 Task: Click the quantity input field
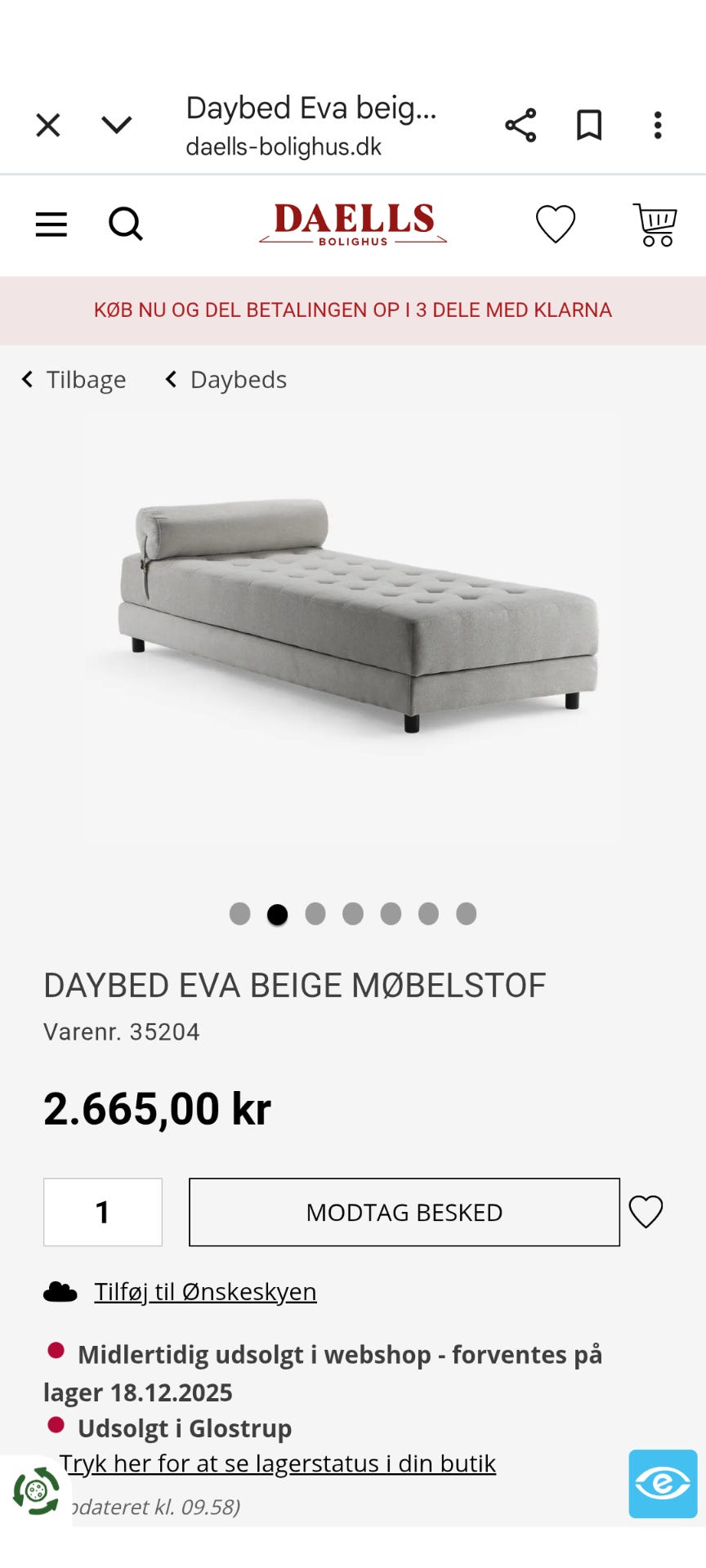click(x=102, y=1212)
